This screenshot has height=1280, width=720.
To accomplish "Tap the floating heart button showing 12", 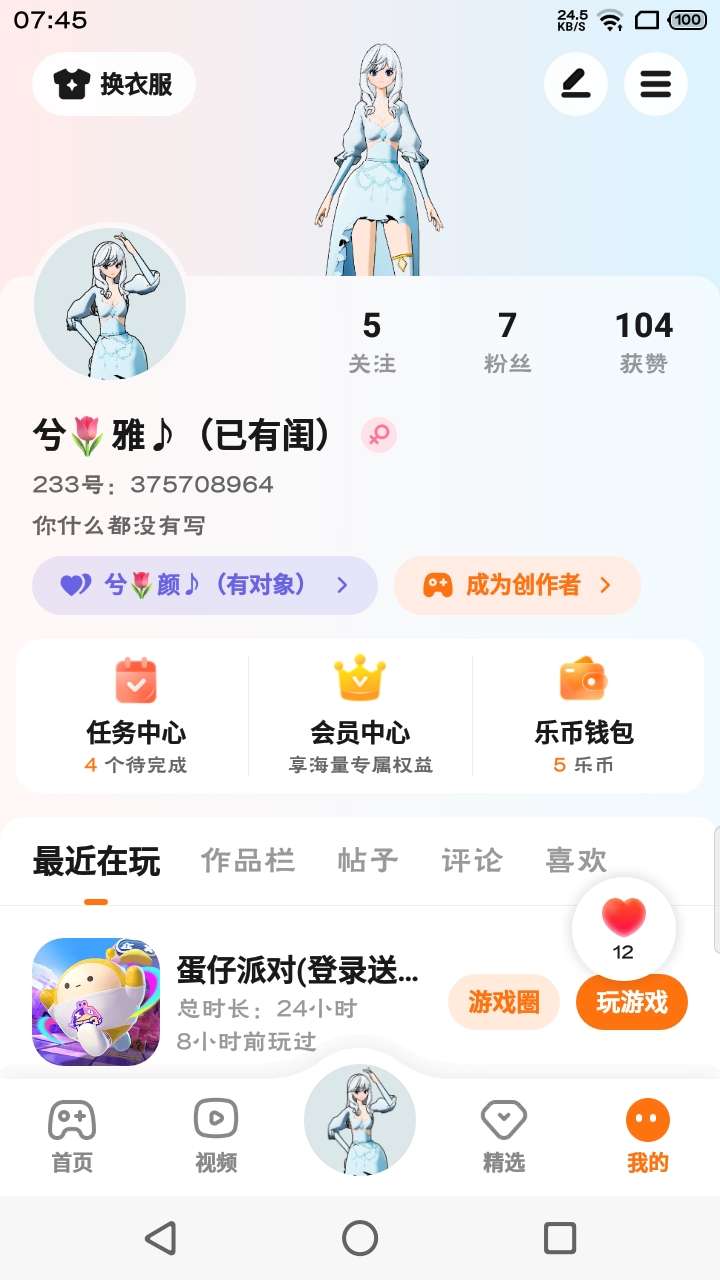I will 623,928.
